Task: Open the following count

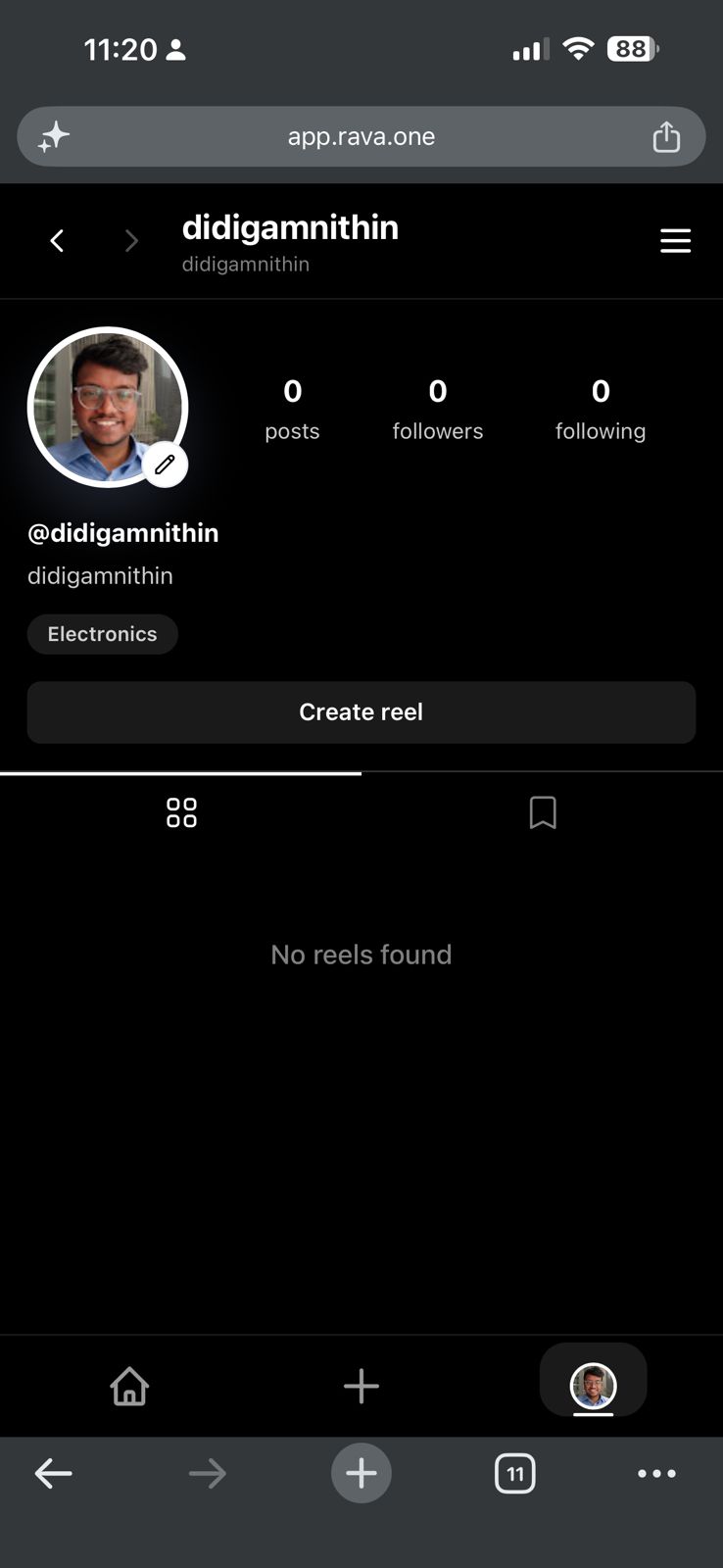Action: [x=601, y=409]
